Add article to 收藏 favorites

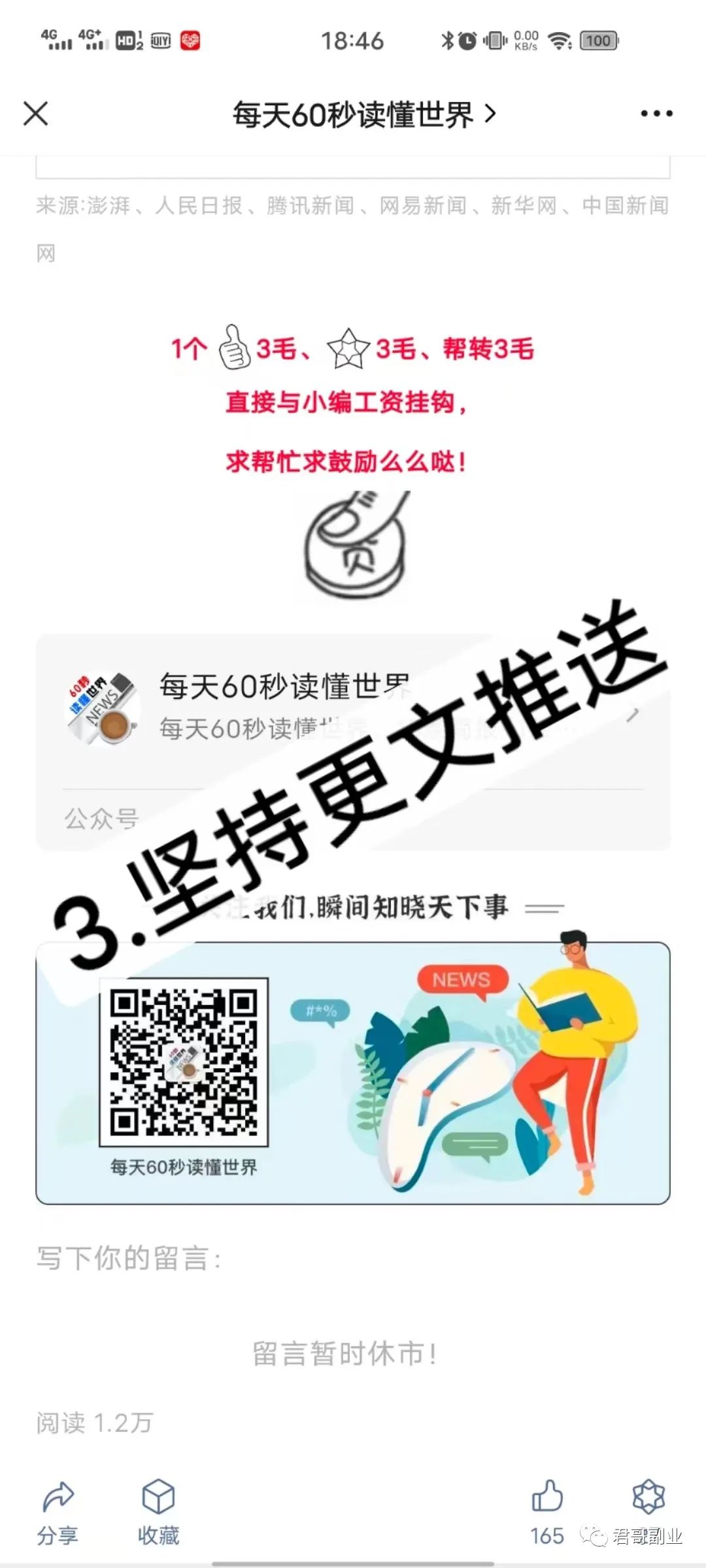[158, 1510]
